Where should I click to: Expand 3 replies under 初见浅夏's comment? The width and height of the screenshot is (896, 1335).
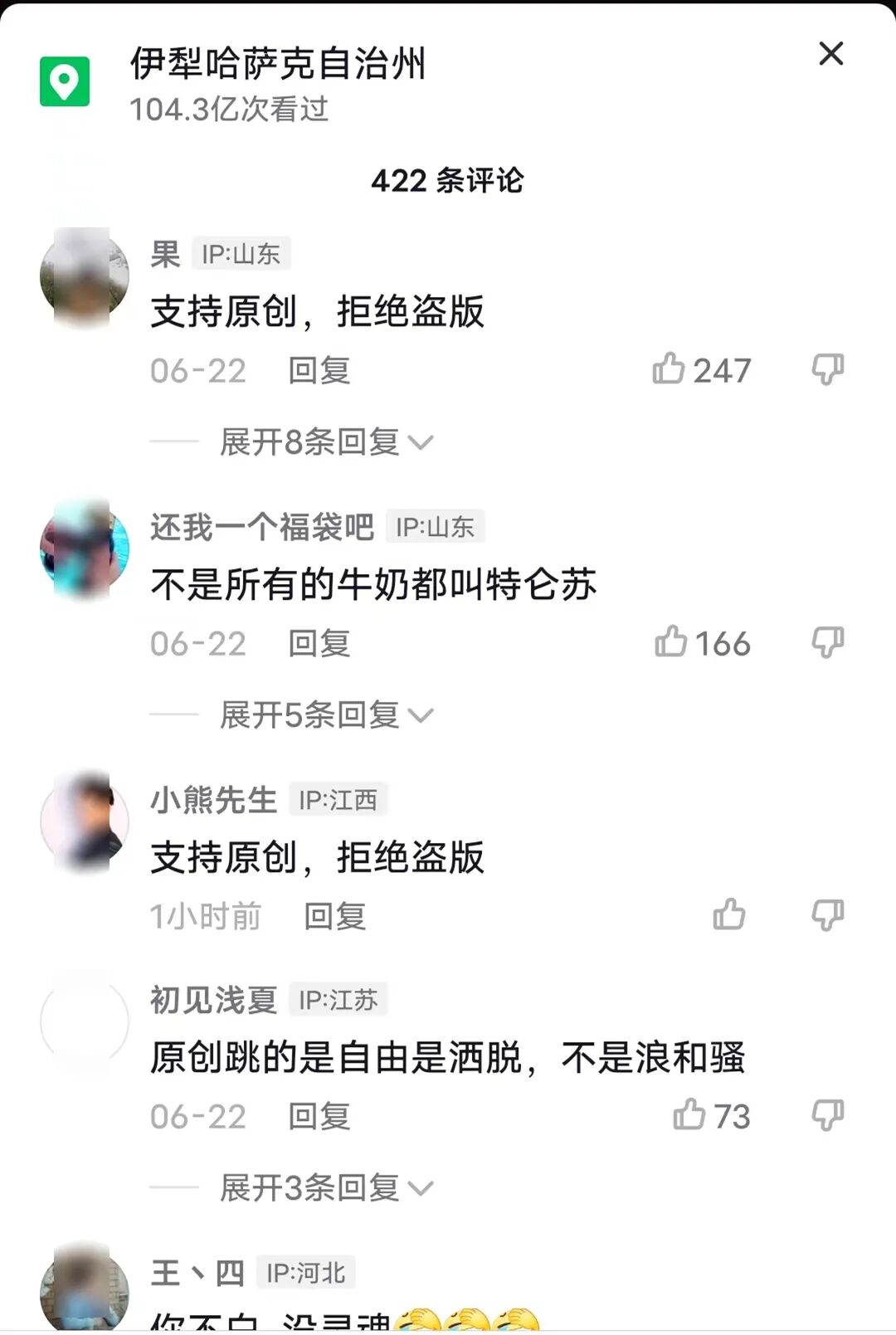click(325, 1188)
